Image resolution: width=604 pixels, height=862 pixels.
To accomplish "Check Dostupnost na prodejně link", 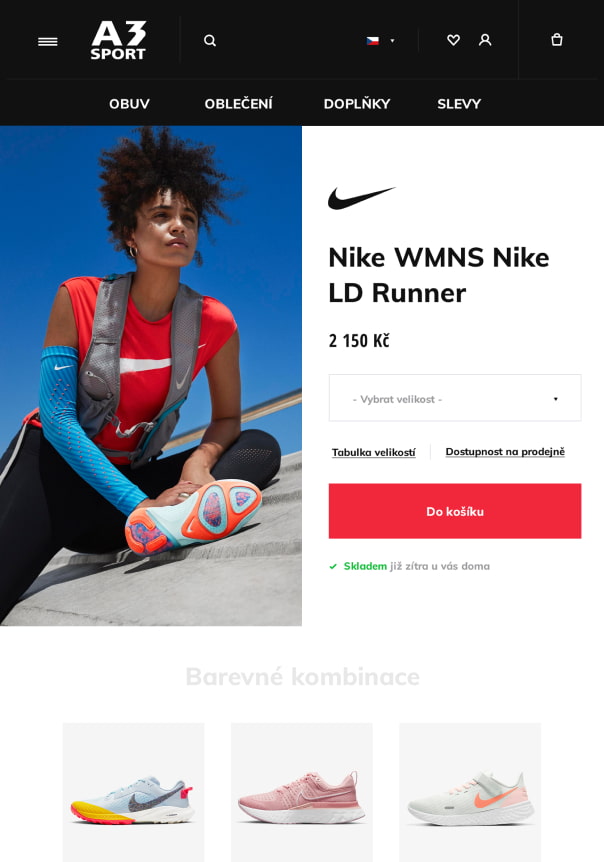I will click(505, 452).
